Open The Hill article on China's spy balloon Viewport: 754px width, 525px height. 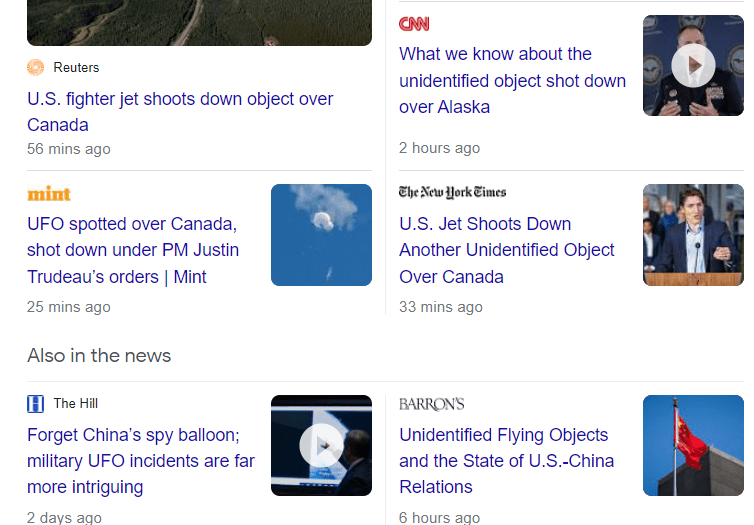[x=141, y=461]
